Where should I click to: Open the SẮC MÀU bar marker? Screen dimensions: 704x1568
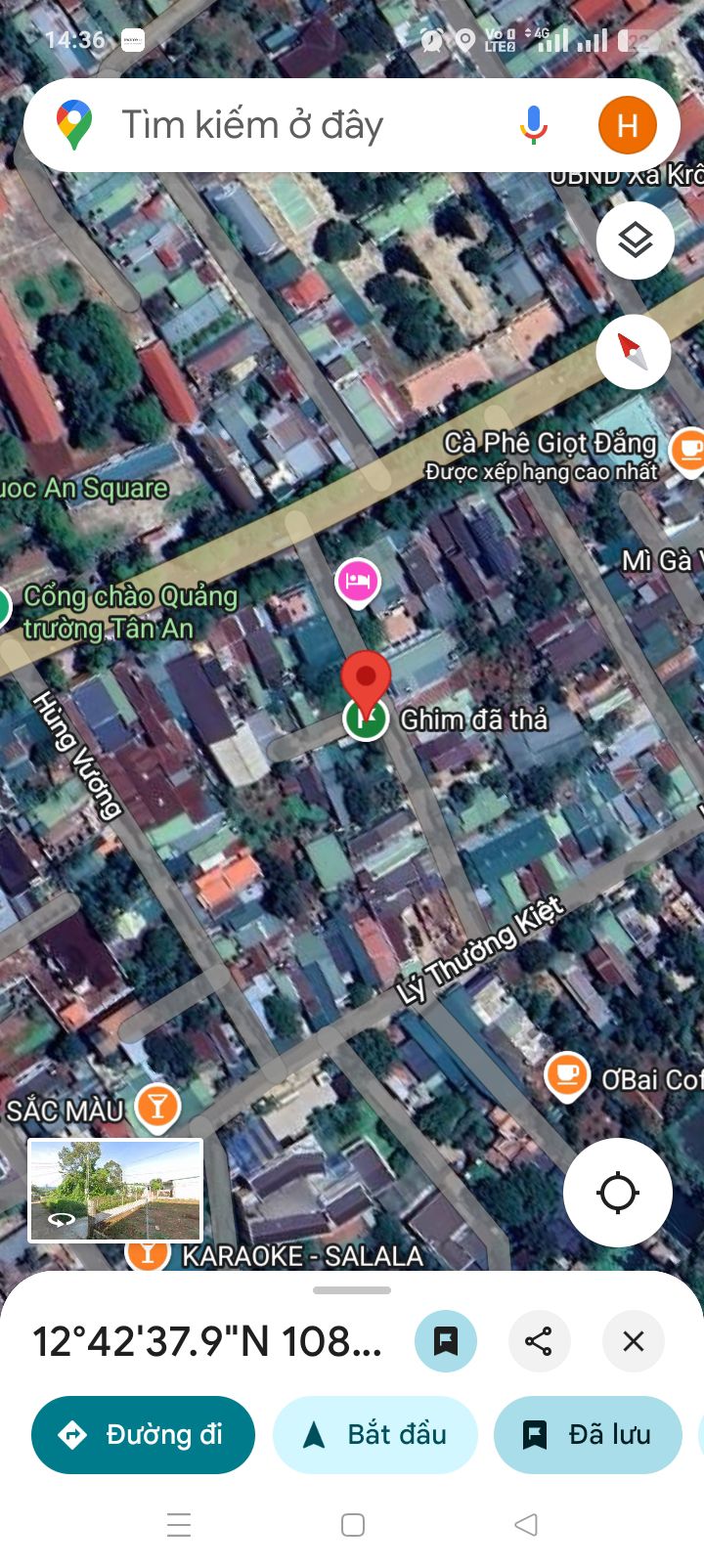coord(156,1106)
